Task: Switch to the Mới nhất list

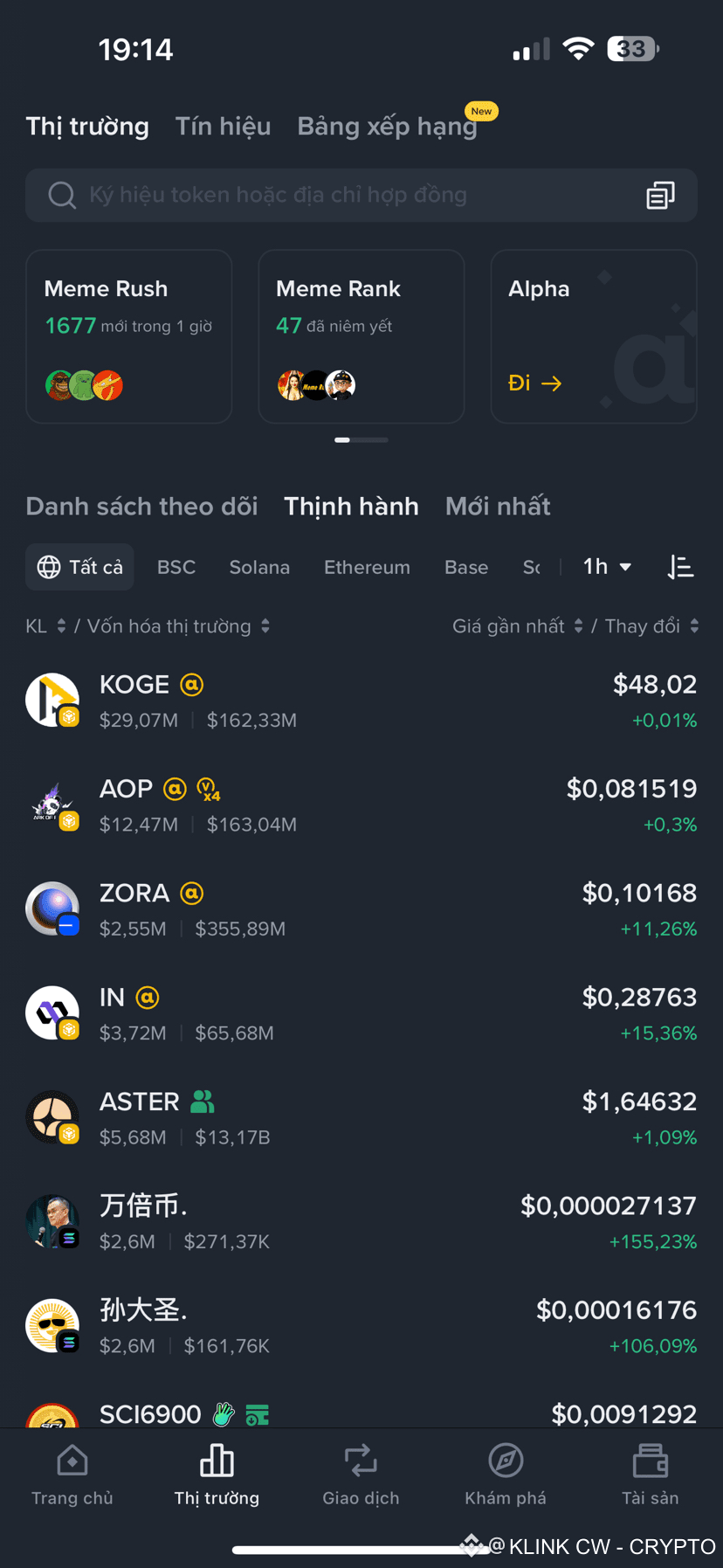Action: tap(498, 507)
